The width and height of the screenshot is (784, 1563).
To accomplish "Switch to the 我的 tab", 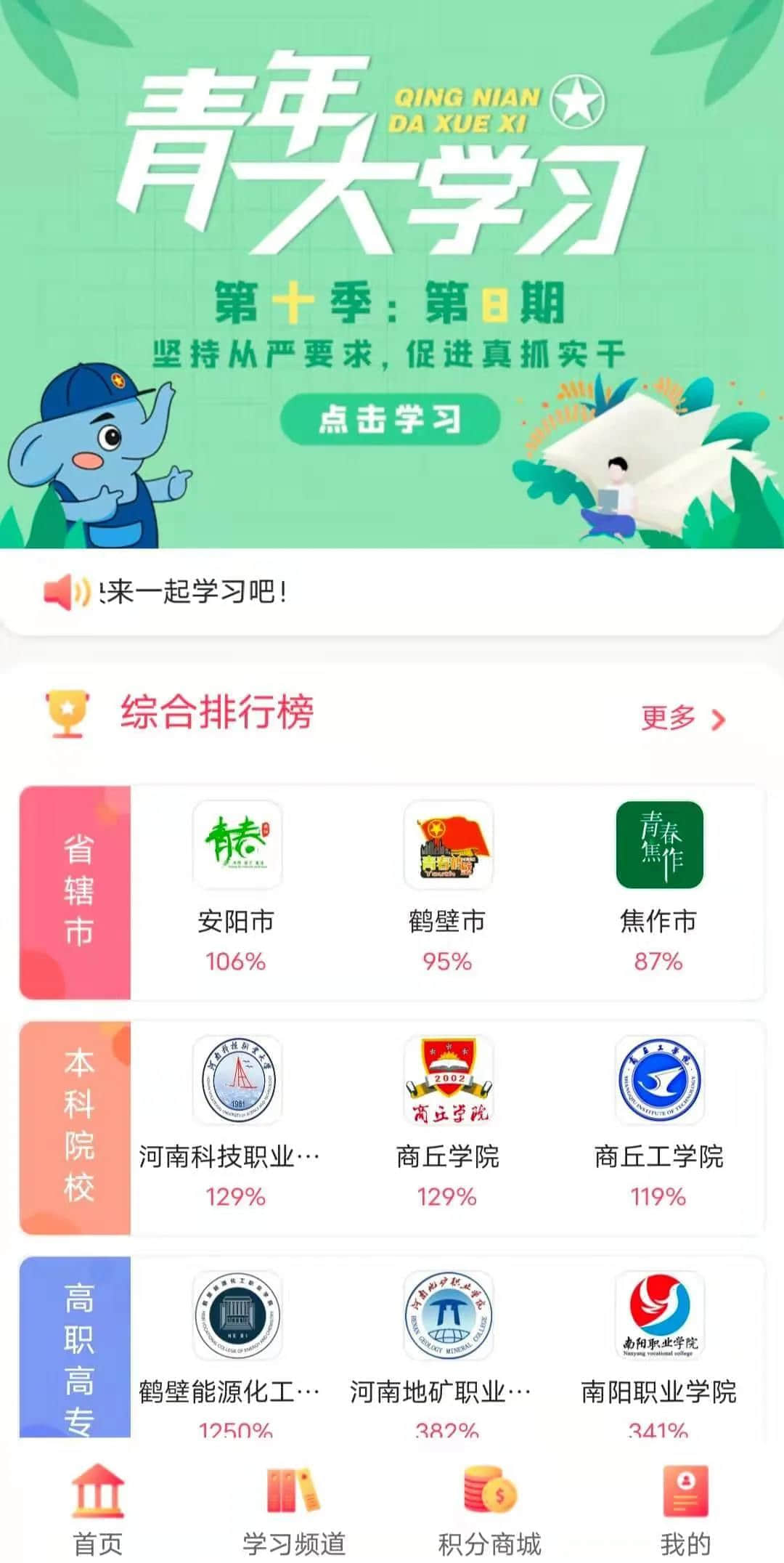I will point(685,1511).
